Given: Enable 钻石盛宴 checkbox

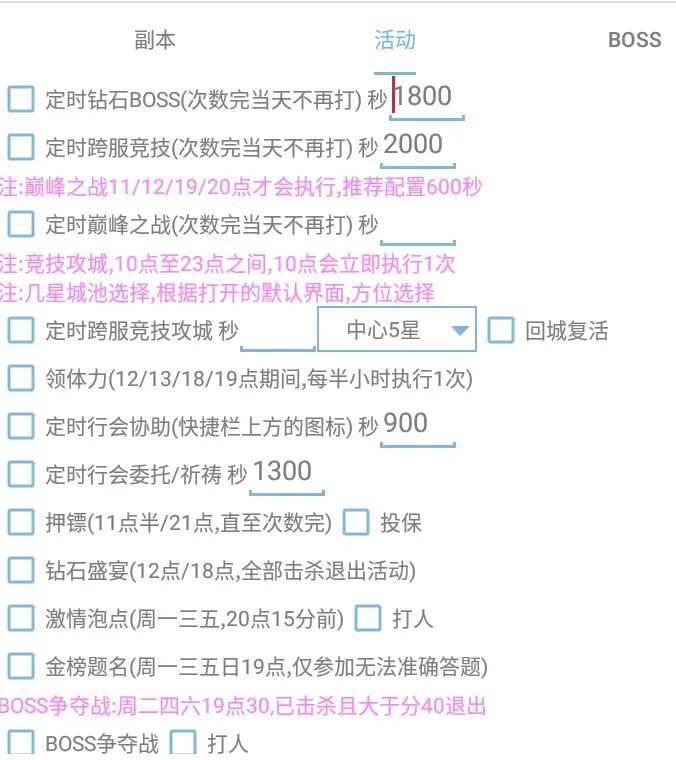Looking at the screenshot, I should click(x=21, y=571).
